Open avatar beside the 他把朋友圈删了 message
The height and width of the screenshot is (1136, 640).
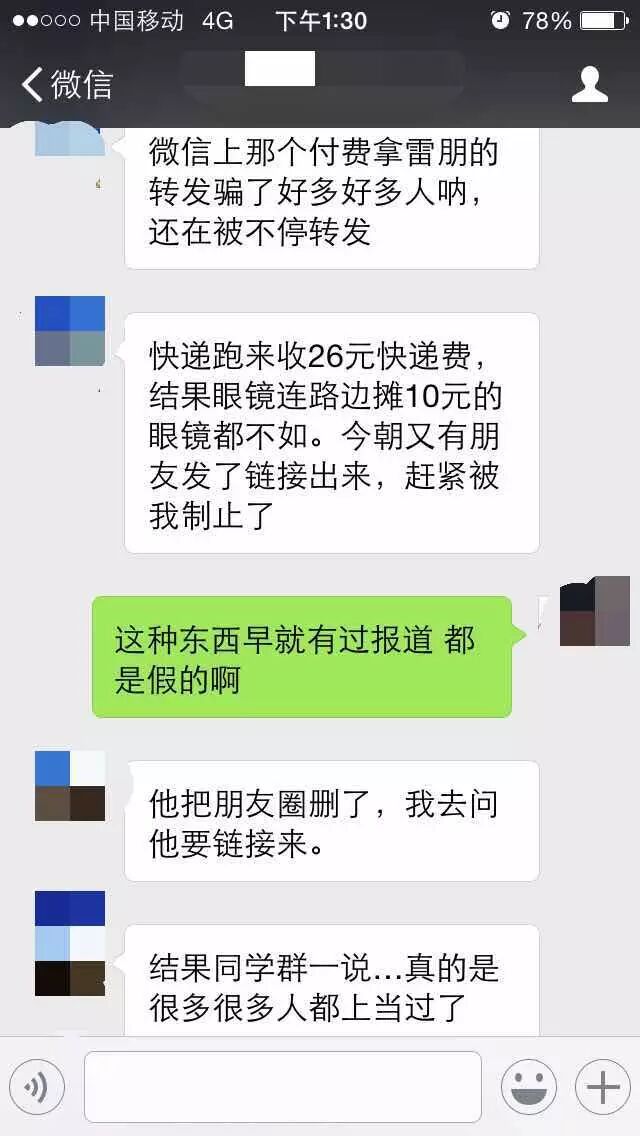(x=70, y=786)
